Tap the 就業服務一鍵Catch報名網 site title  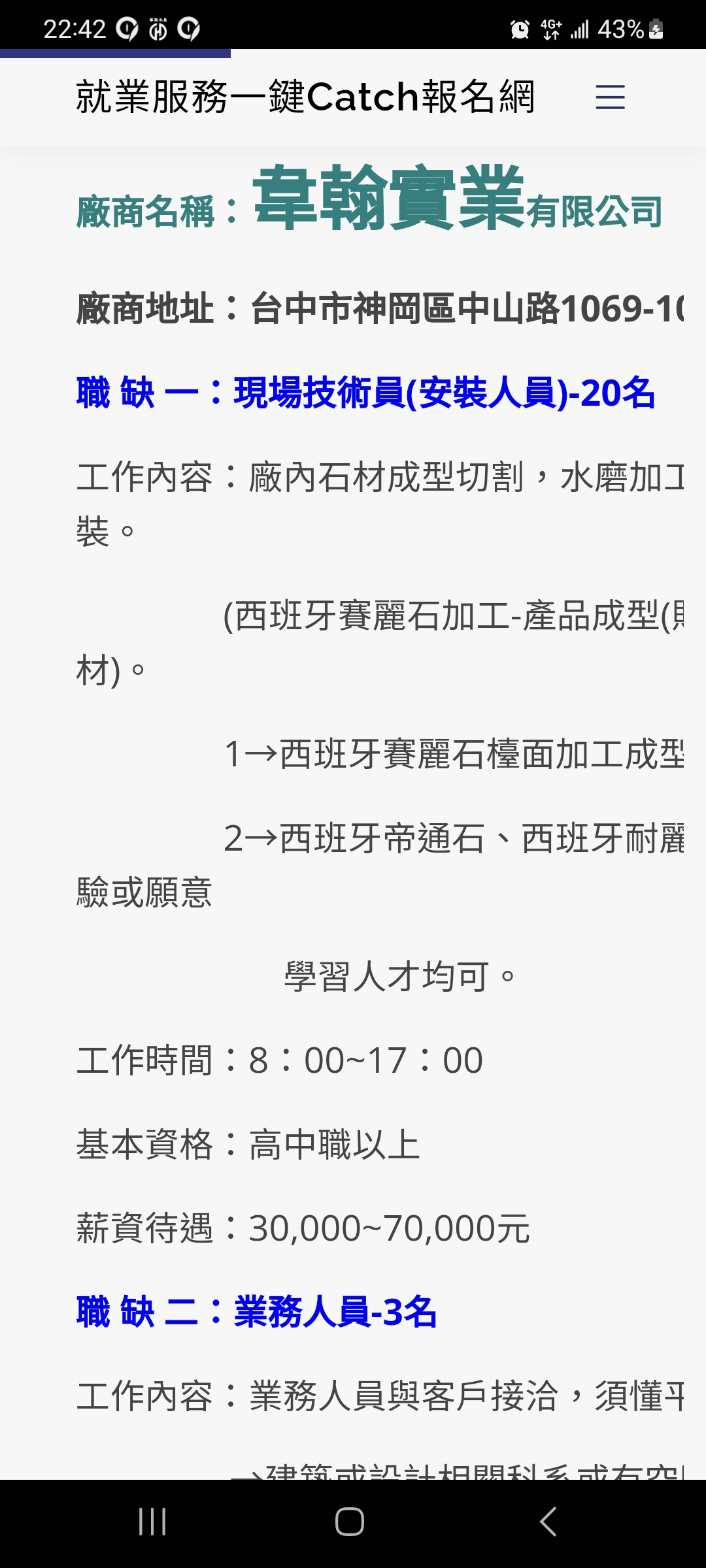pos(305,97)
